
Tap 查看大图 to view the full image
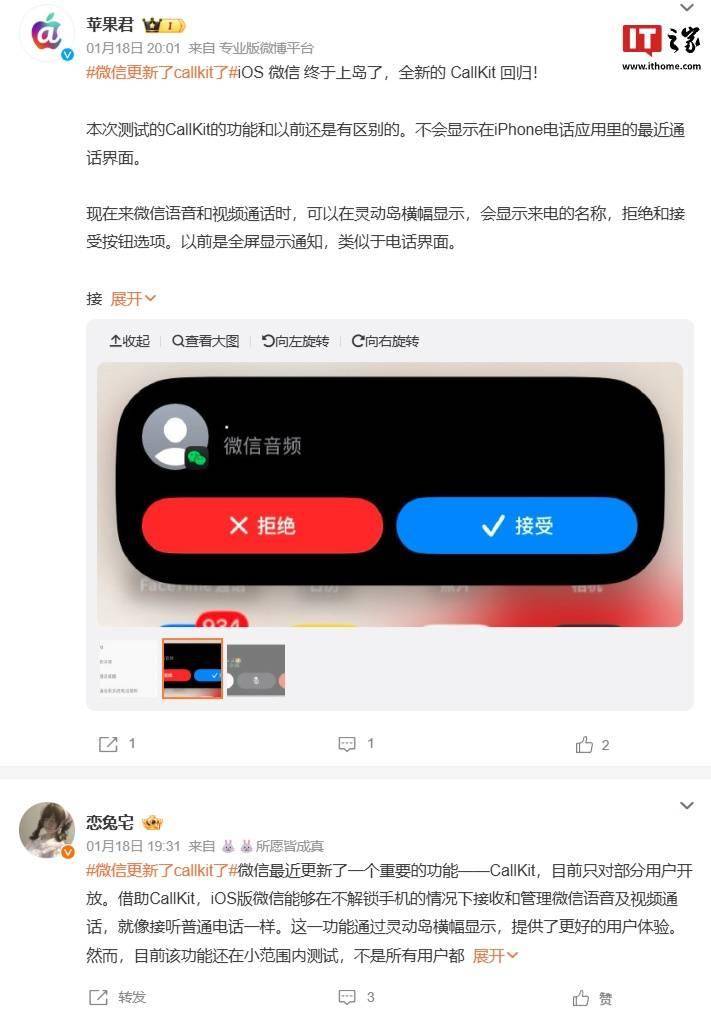click(206, 341)
